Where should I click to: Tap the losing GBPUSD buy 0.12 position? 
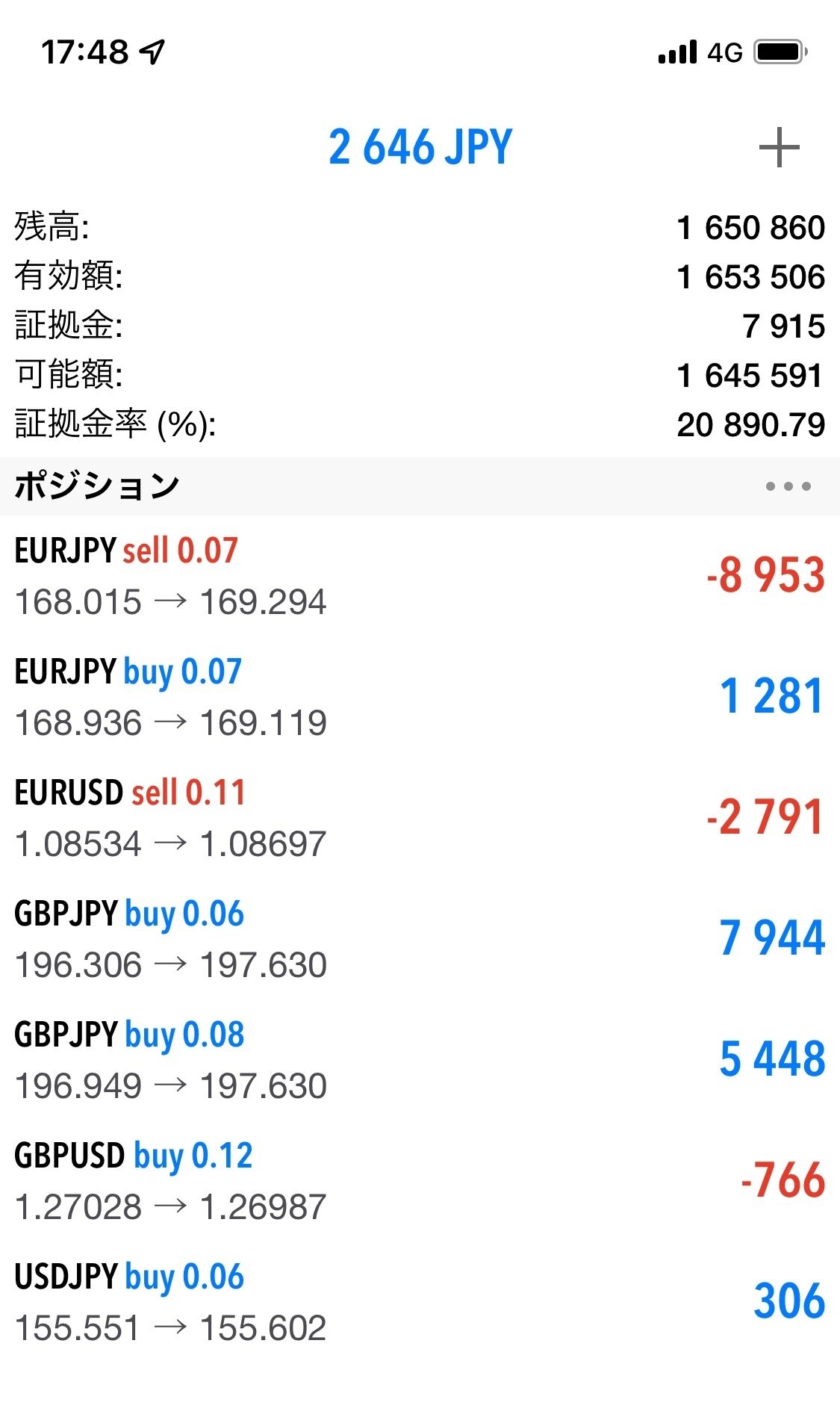click(299, 1180)
